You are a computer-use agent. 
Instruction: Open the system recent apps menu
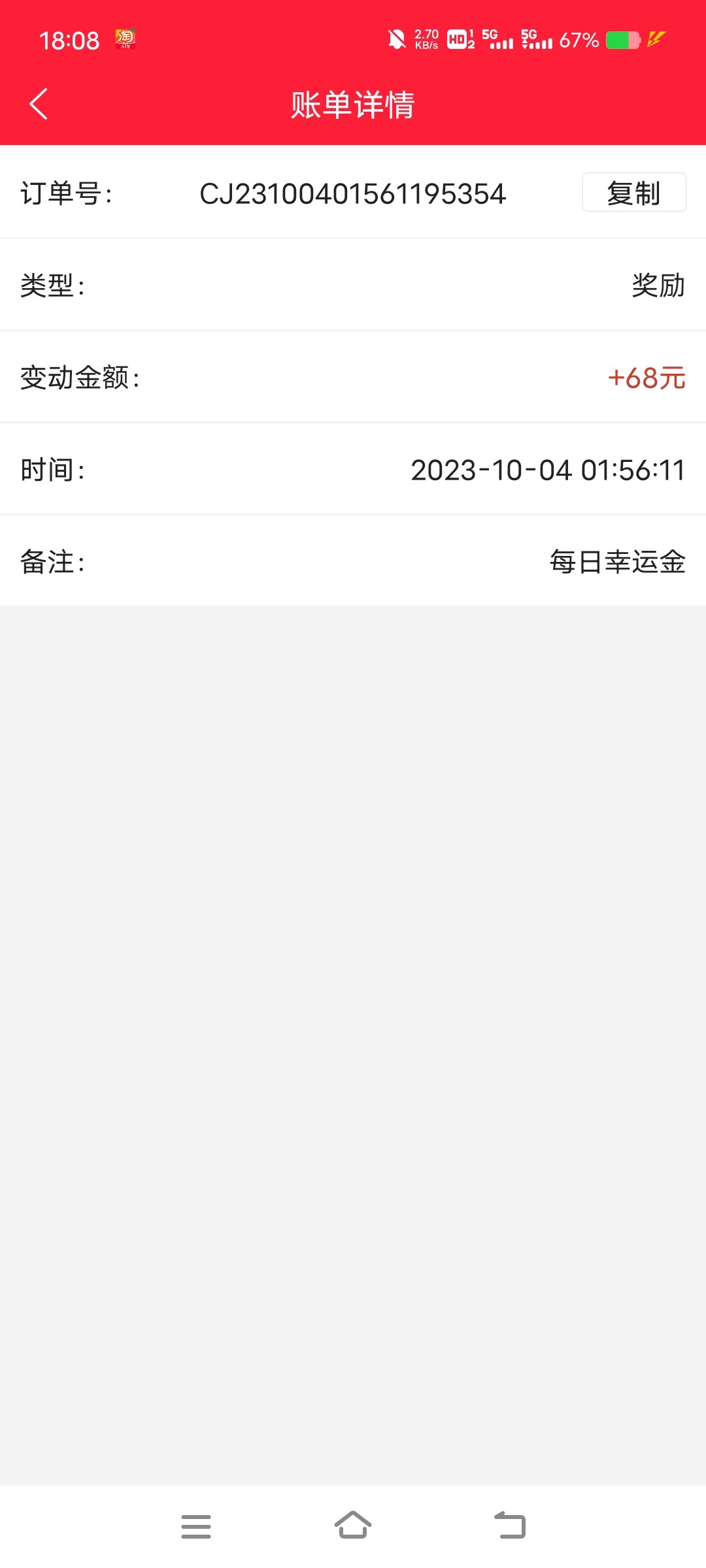[x=196, y=1526]
